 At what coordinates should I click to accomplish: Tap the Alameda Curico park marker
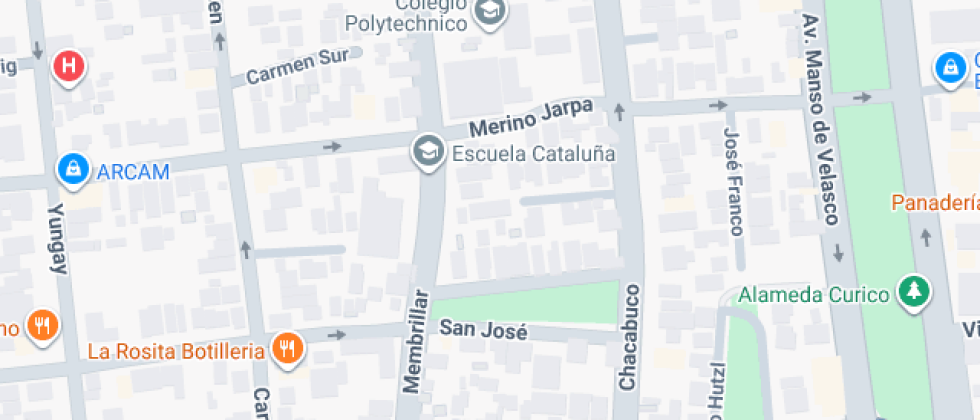(914, 293)
